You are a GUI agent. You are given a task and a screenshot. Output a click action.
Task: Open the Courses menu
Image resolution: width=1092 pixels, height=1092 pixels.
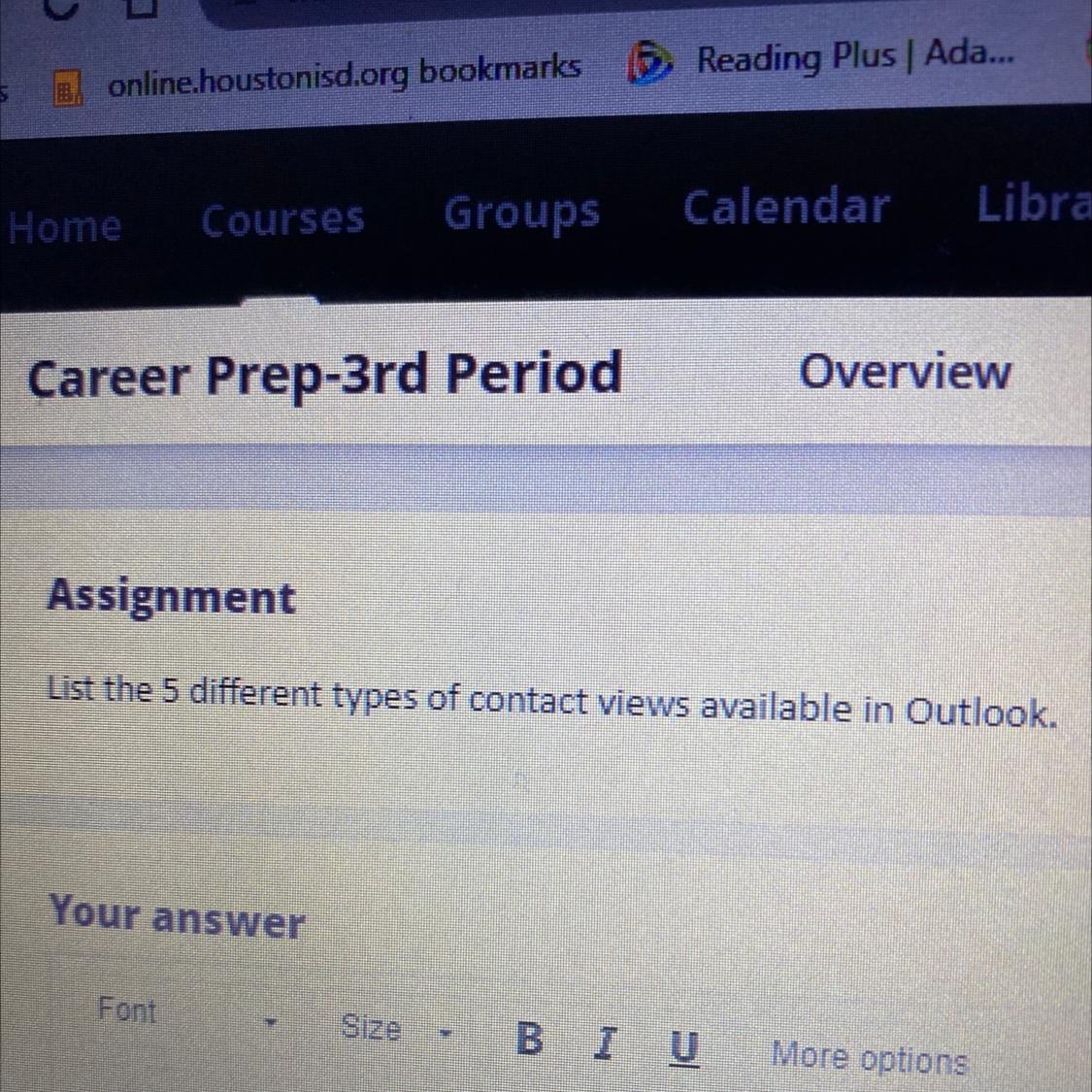(x=282, y=219)
